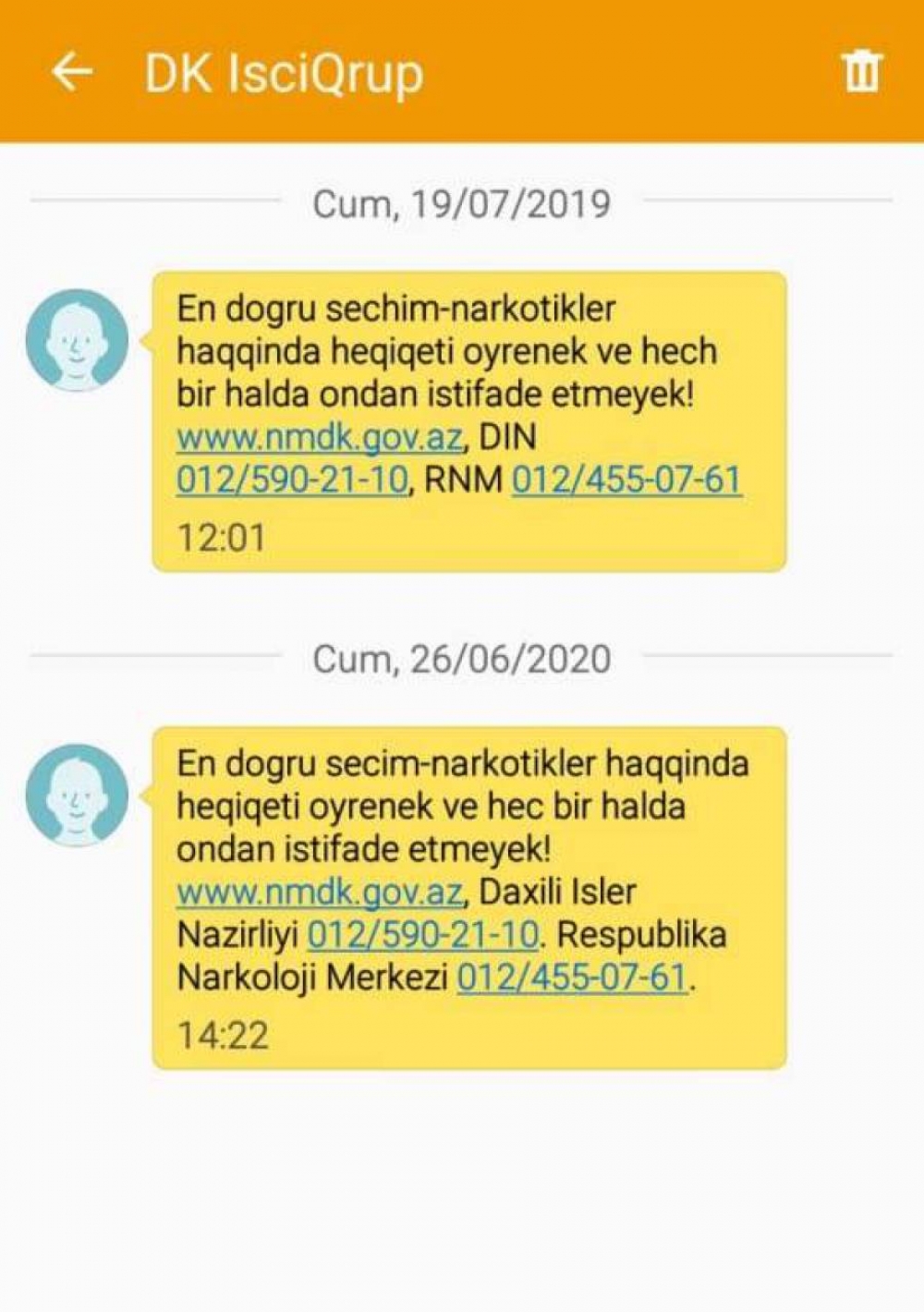This screenshot has width=924, height=1312.
Task: Delete this conversation with trash icon
Action: point(861,71)
